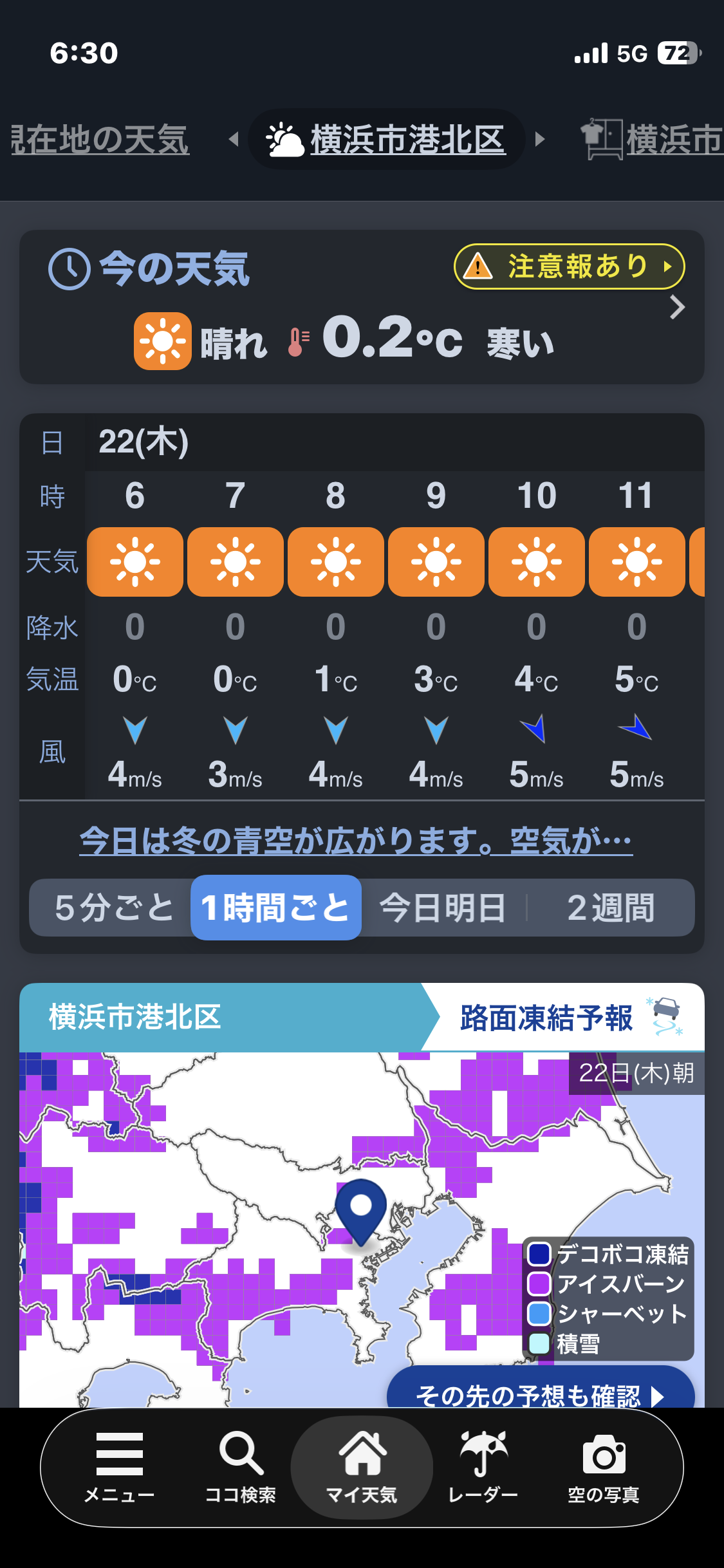View the 2週間 forecast
Screen dimensions: 724x1568
point(610,908)
